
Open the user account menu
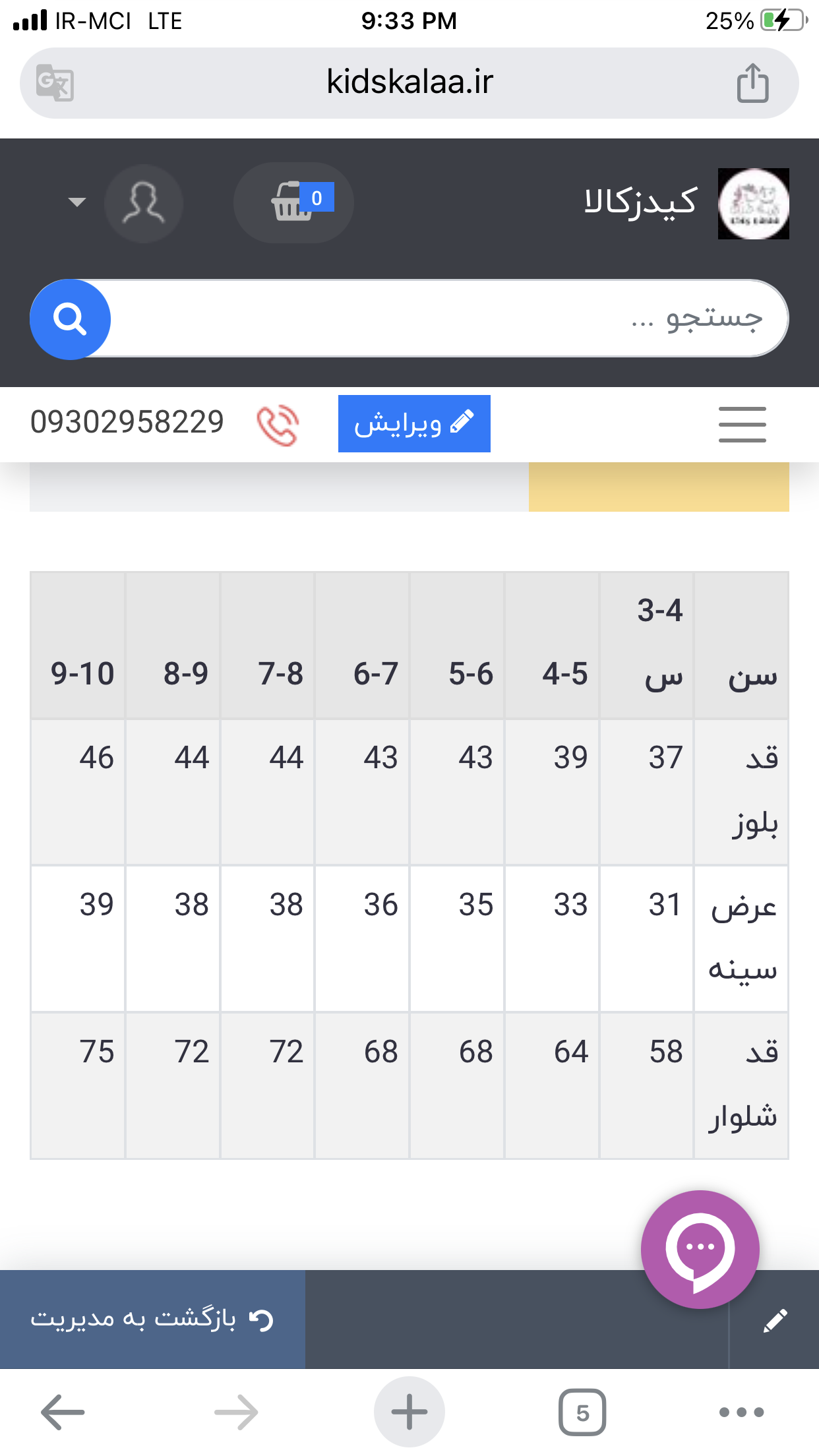pos(143,203)
